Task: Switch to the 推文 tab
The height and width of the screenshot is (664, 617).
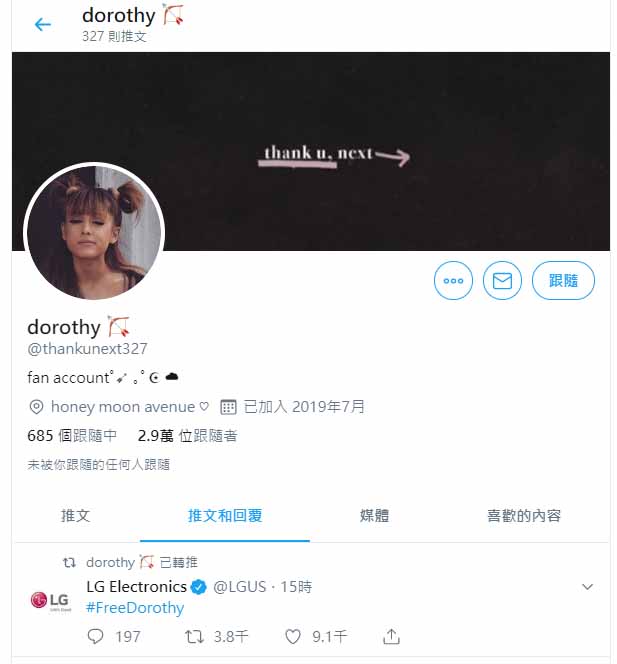Action: click(x=76, y=516)
